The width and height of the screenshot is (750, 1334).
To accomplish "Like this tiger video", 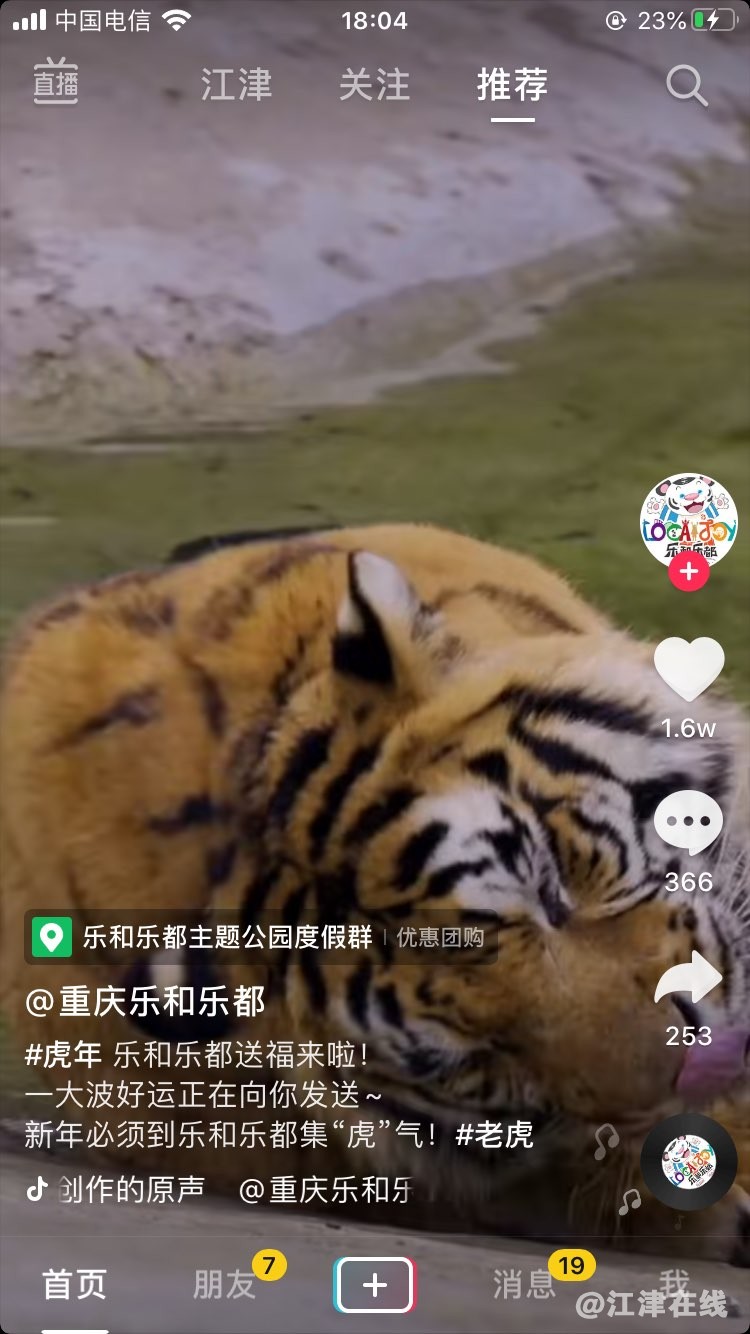I will (x=688, y=670).
